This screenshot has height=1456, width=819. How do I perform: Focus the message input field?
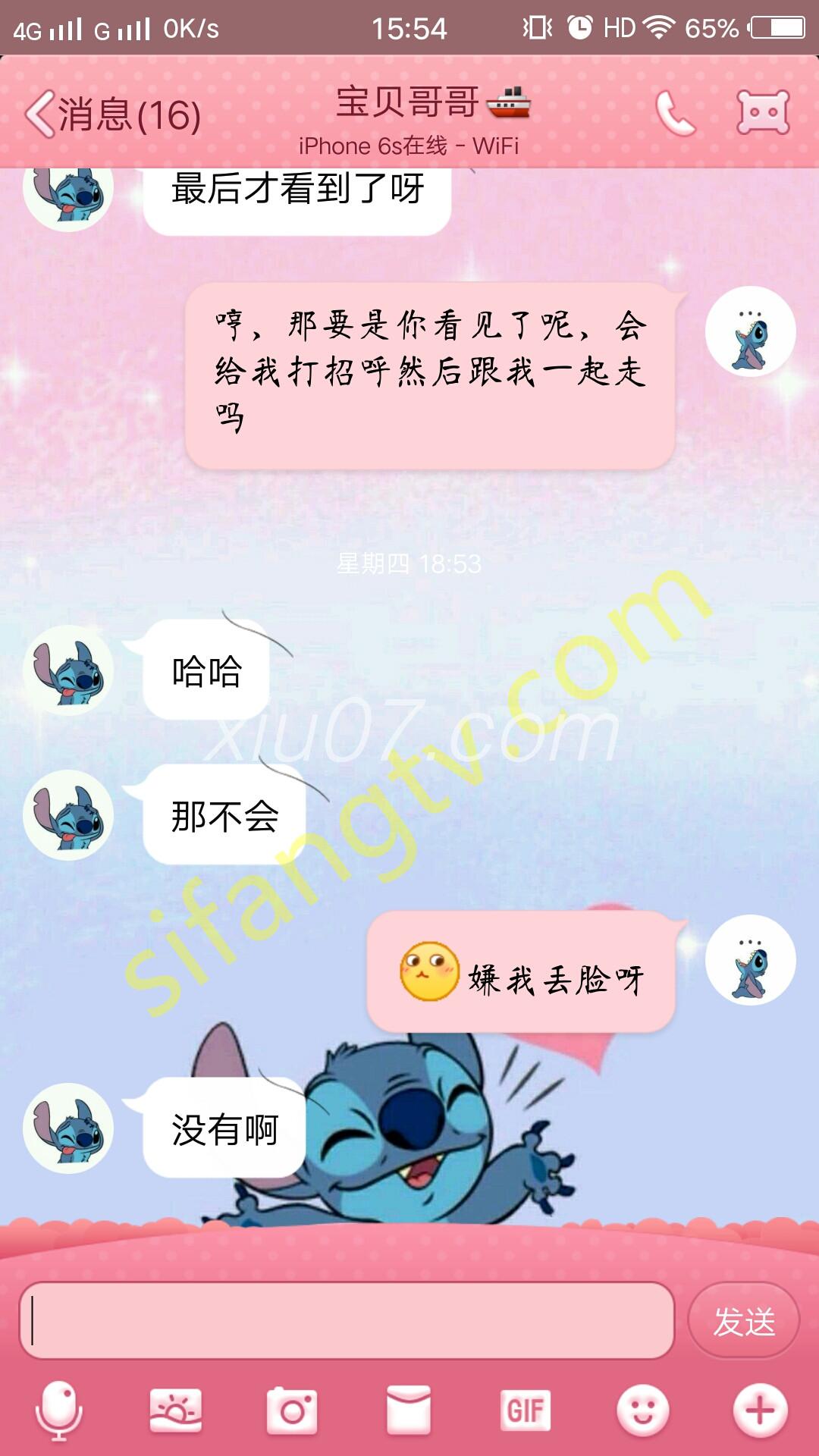pos(347,1320)
